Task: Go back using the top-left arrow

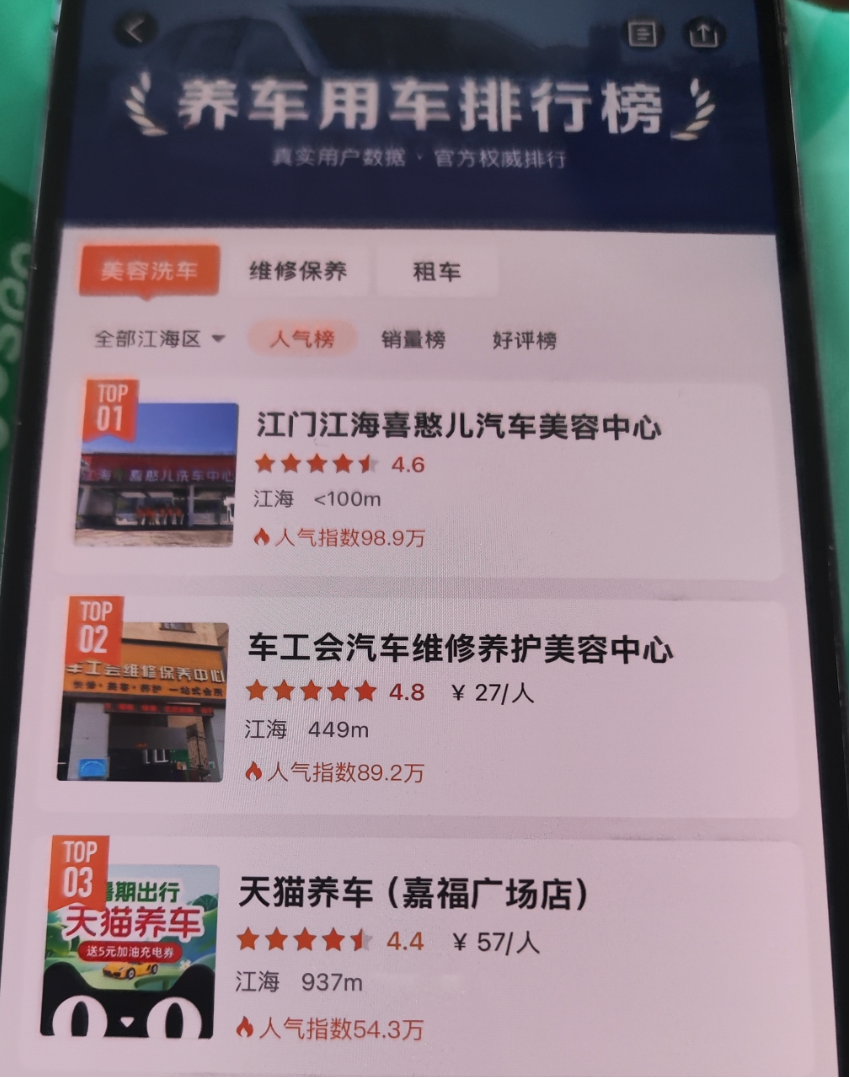Action: [136, 30]
